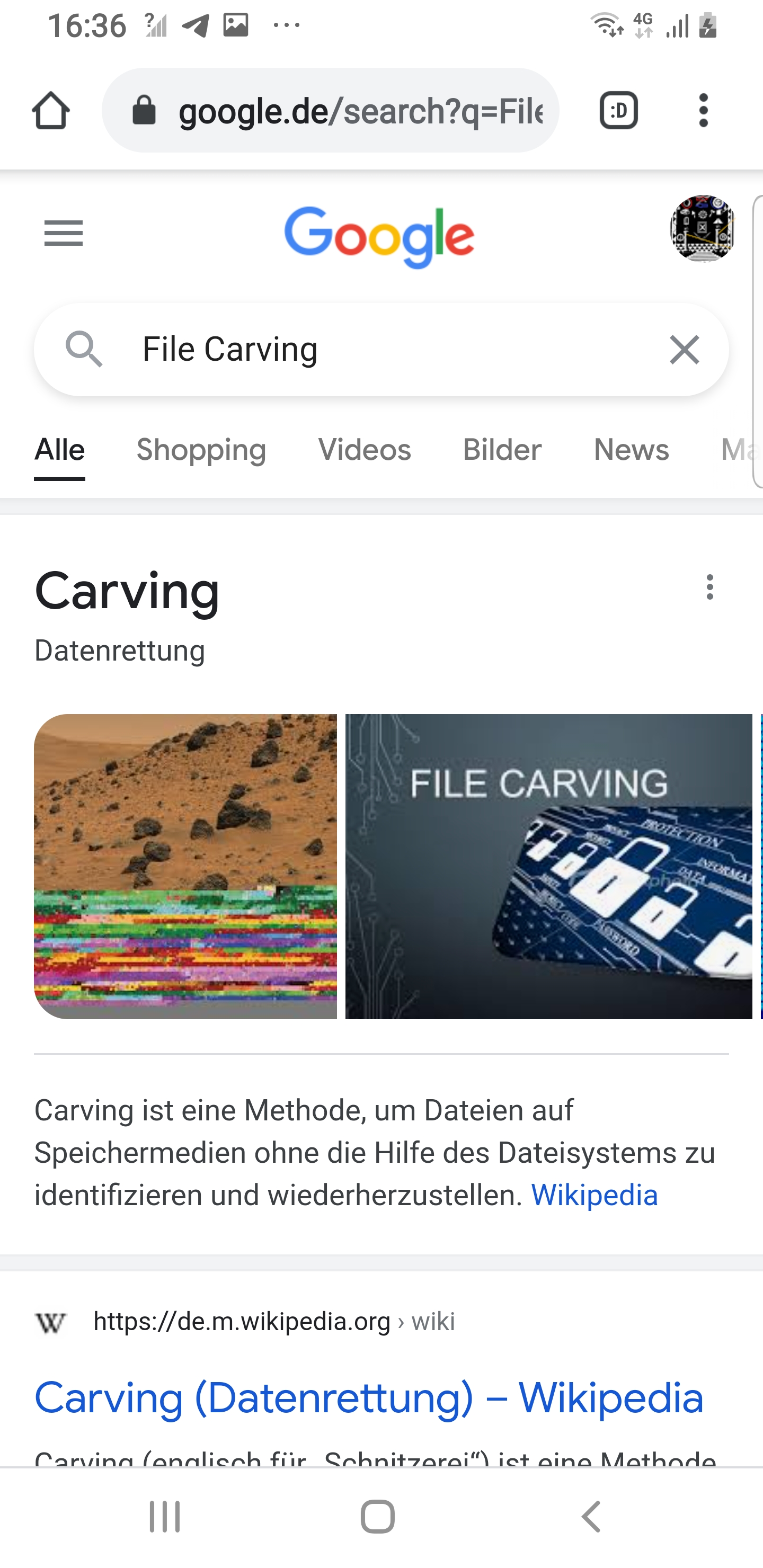Go back using the system back button
This screenshot has height=1568, width=763.
pyautogui.click(x=591, y=1516)
